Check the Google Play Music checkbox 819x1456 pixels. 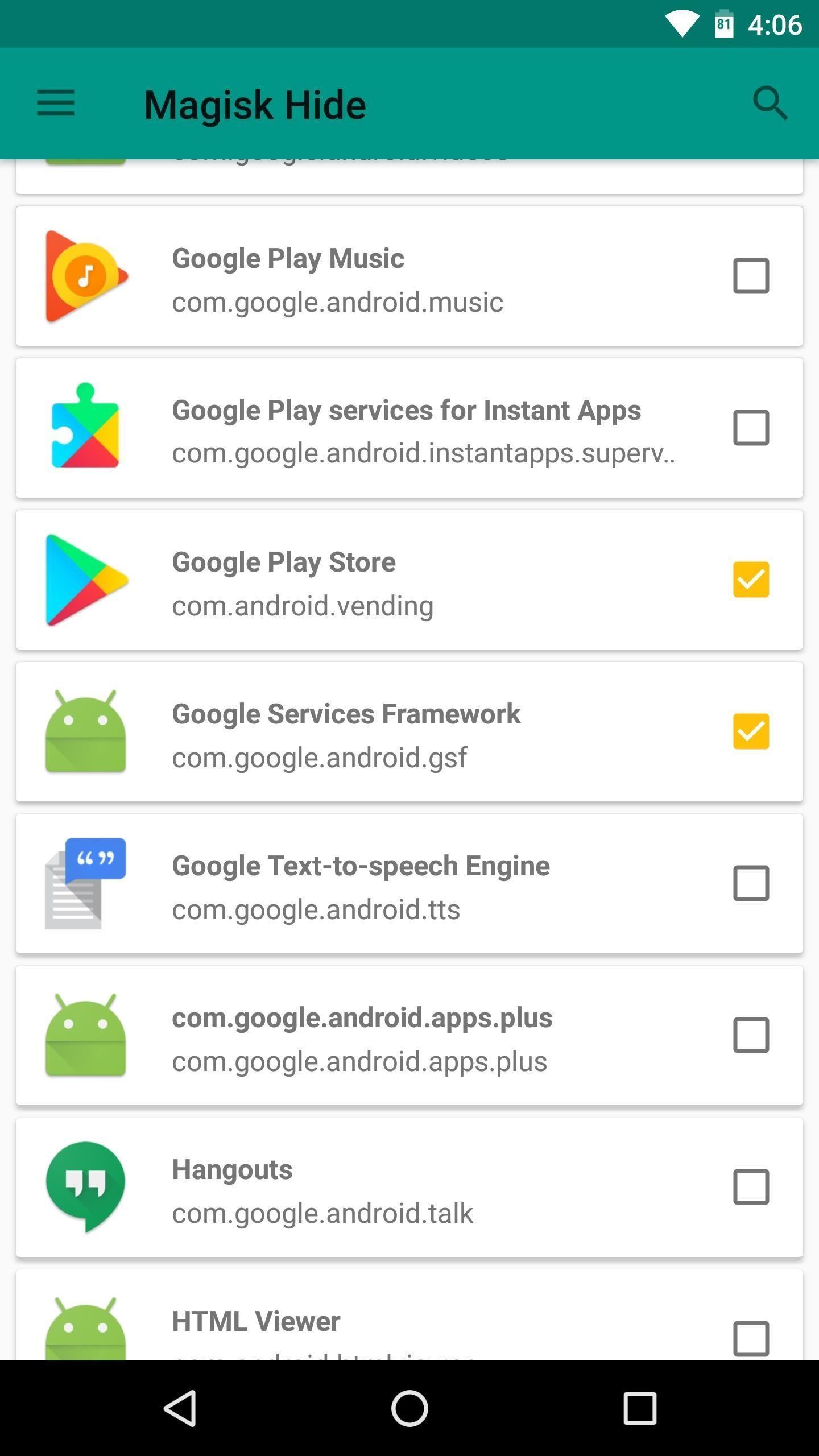tap(751, 276)
